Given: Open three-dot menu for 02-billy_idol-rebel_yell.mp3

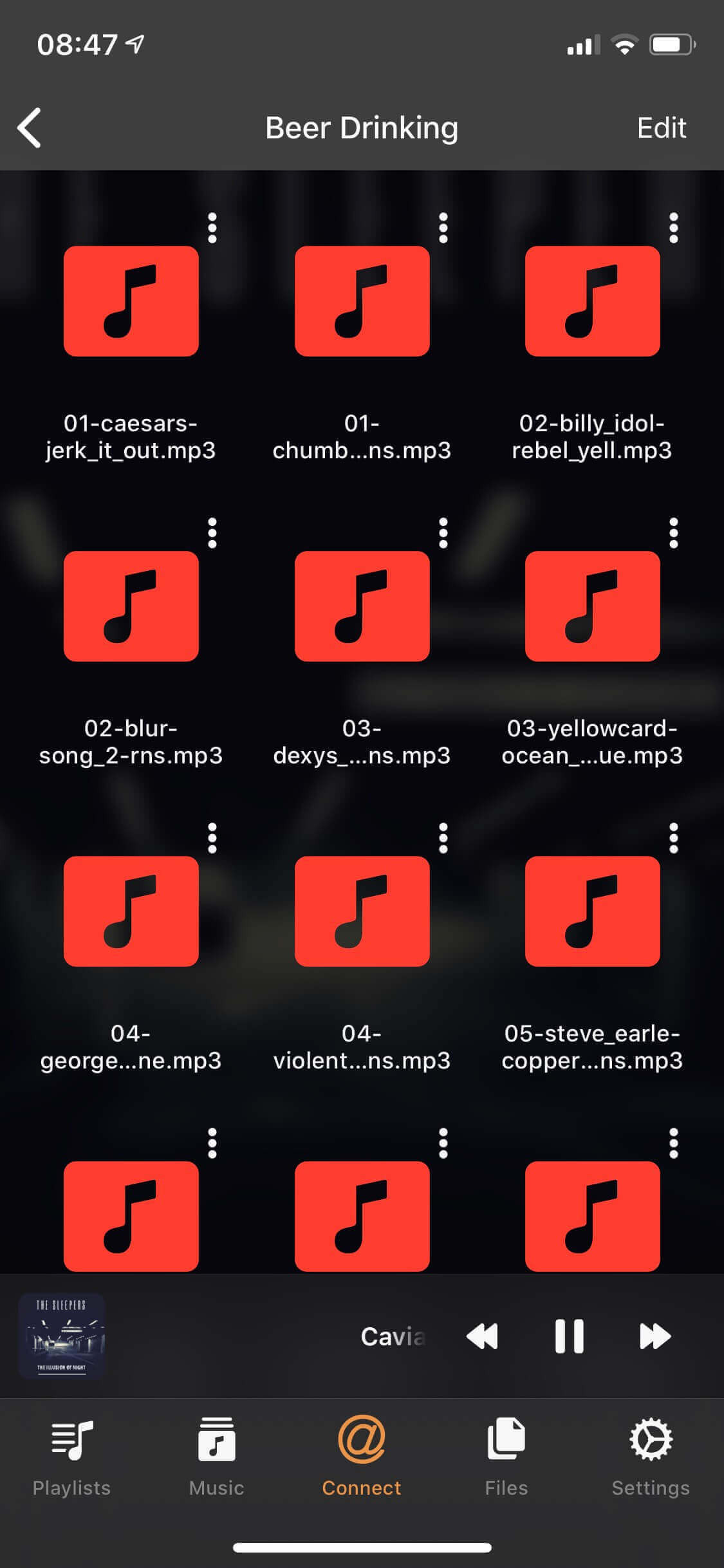Looking at the screenshot, I should 673,227.
